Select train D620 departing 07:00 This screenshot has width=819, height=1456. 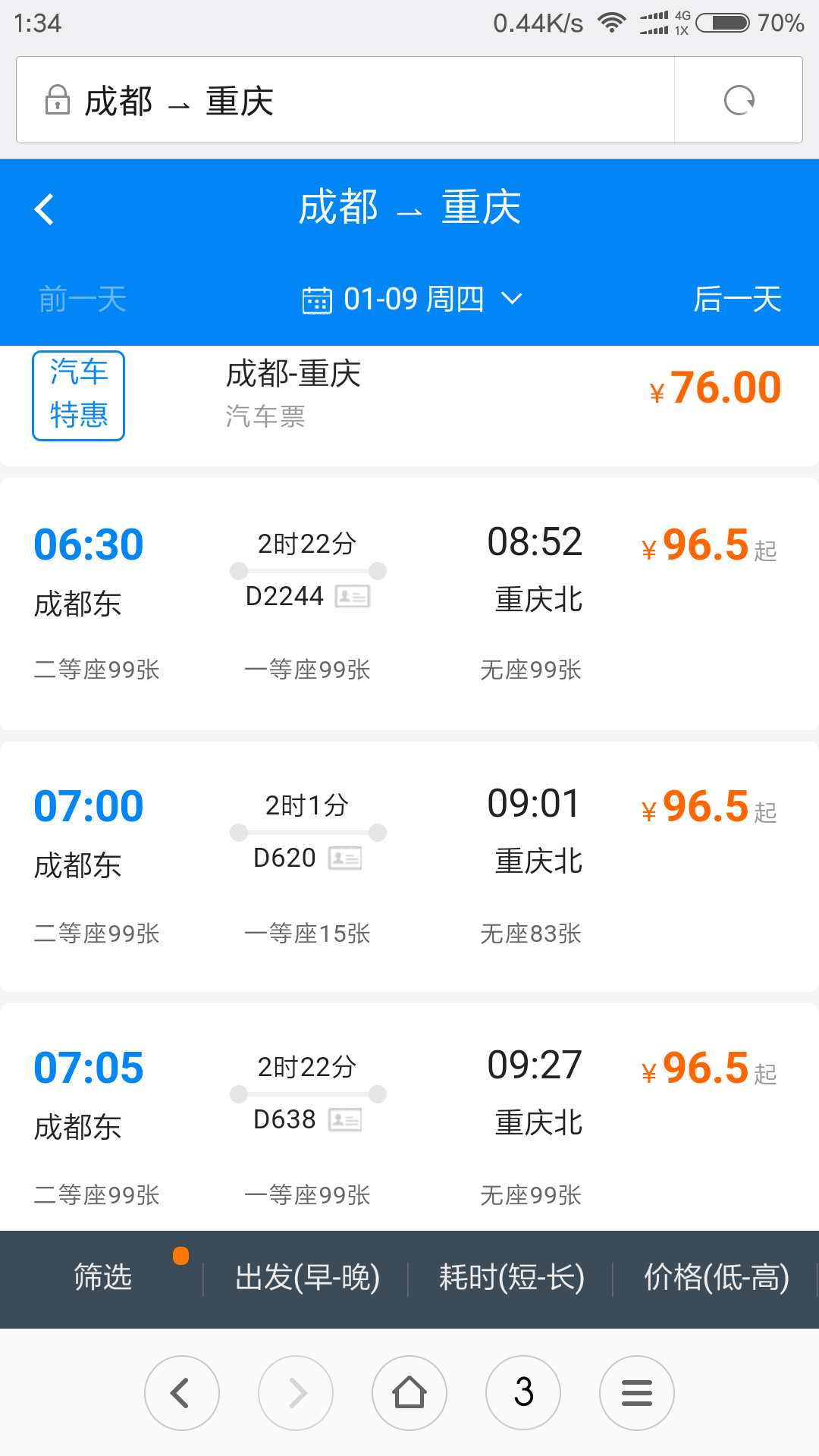(409, 866)
